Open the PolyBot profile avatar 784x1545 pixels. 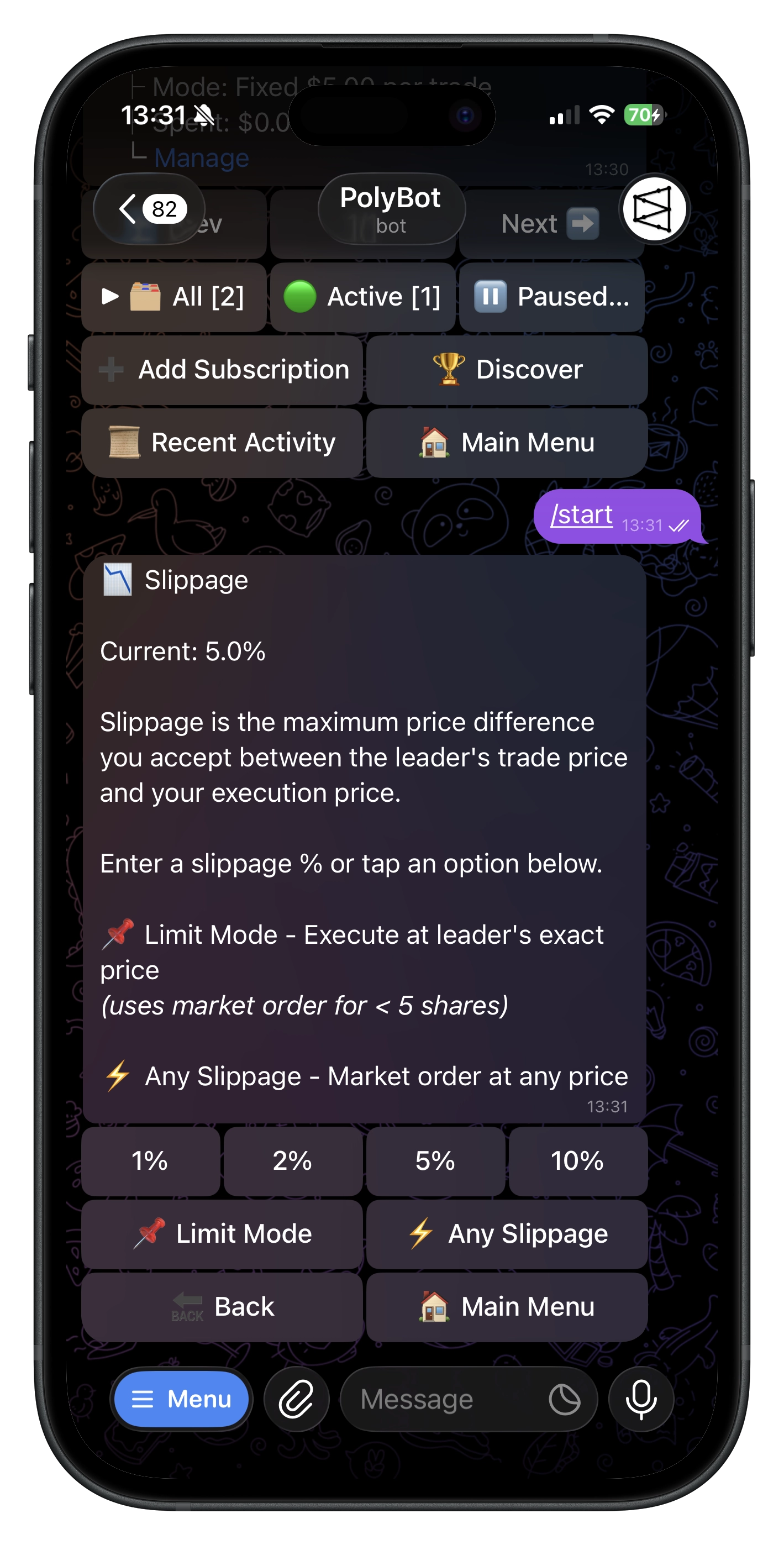(654, 209)
